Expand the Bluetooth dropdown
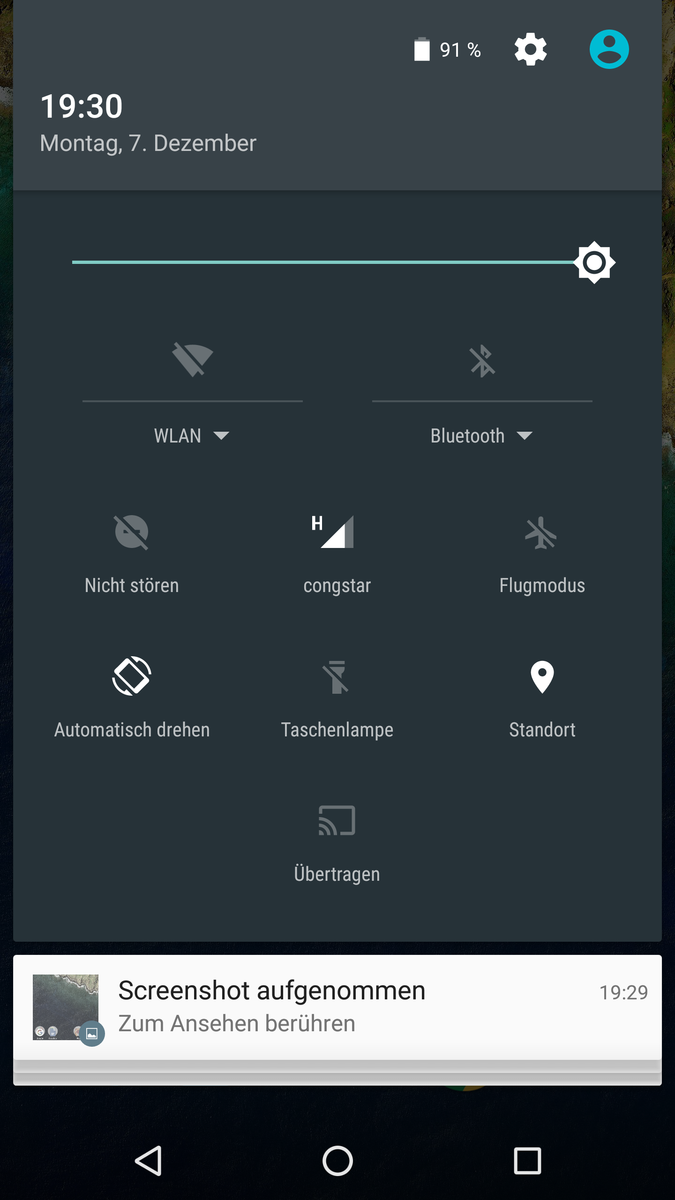 point(481,436)
